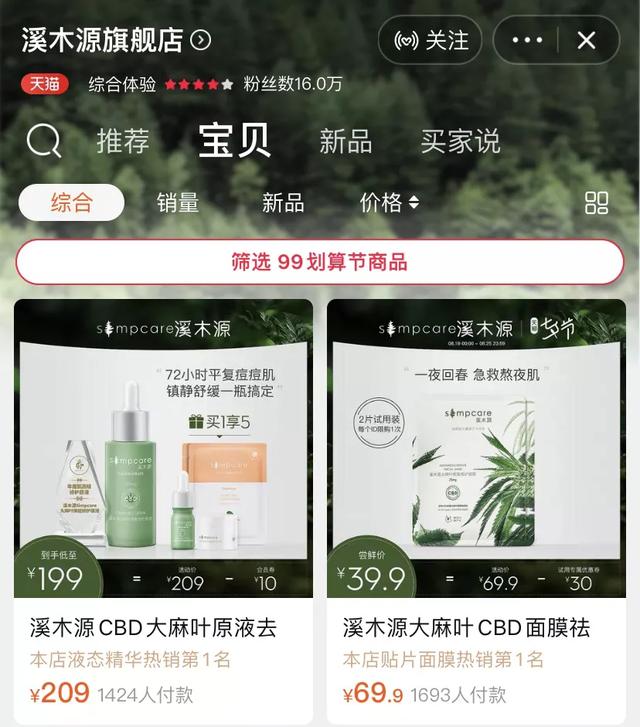The height and width of the screenshot is (727, 640).
Task: Open 溪木源大麻叶CBD面膜 product card
Action: tap(476, 500)
